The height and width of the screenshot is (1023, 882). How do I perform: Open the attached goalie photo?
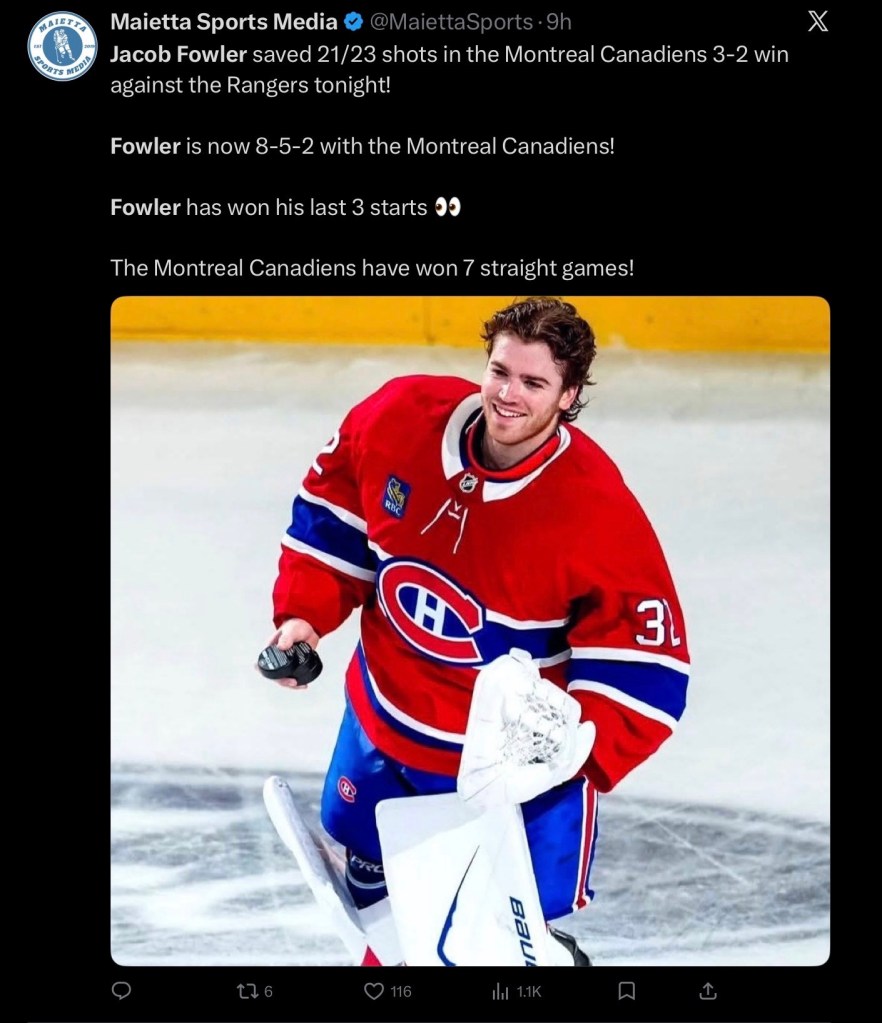(470, 630)
